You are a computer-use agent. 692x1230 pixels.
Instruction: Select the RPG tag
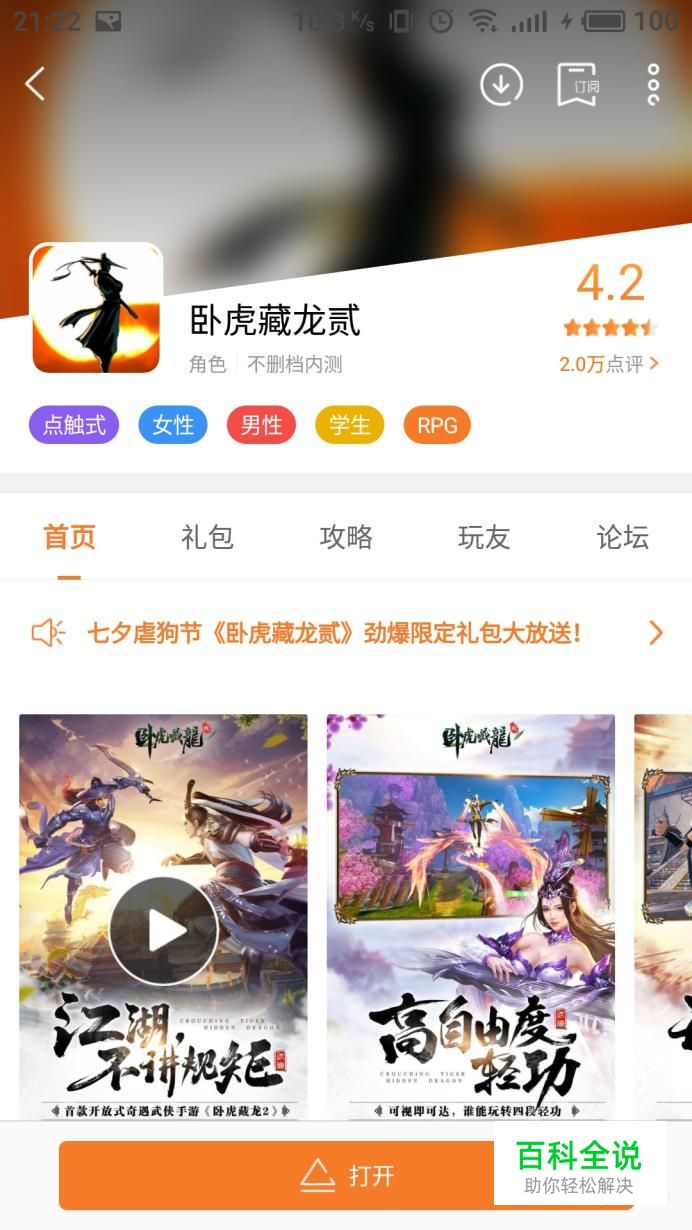tap(437, 425)
